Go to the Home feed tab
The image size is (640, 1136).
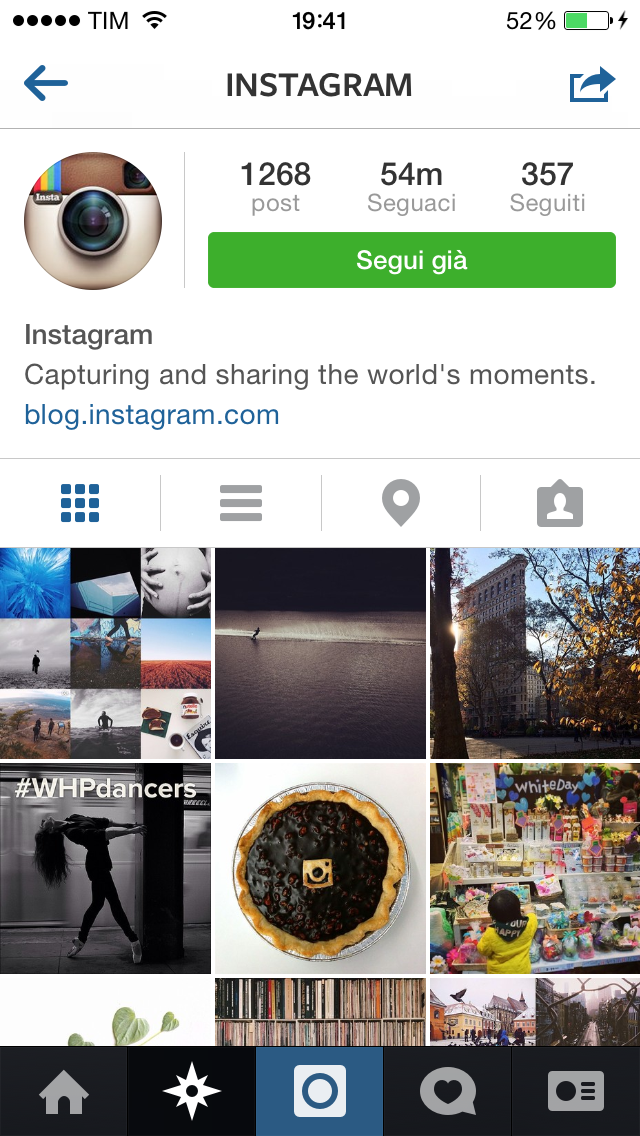coord(64,1091)
